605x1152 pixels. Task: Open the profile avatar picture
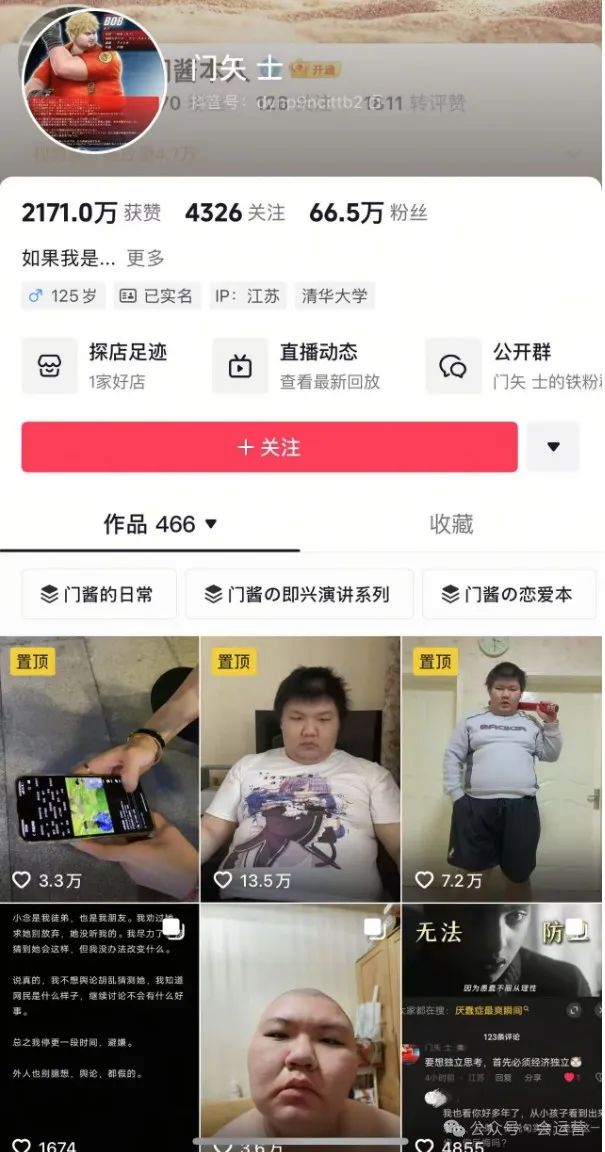[95, 80]
